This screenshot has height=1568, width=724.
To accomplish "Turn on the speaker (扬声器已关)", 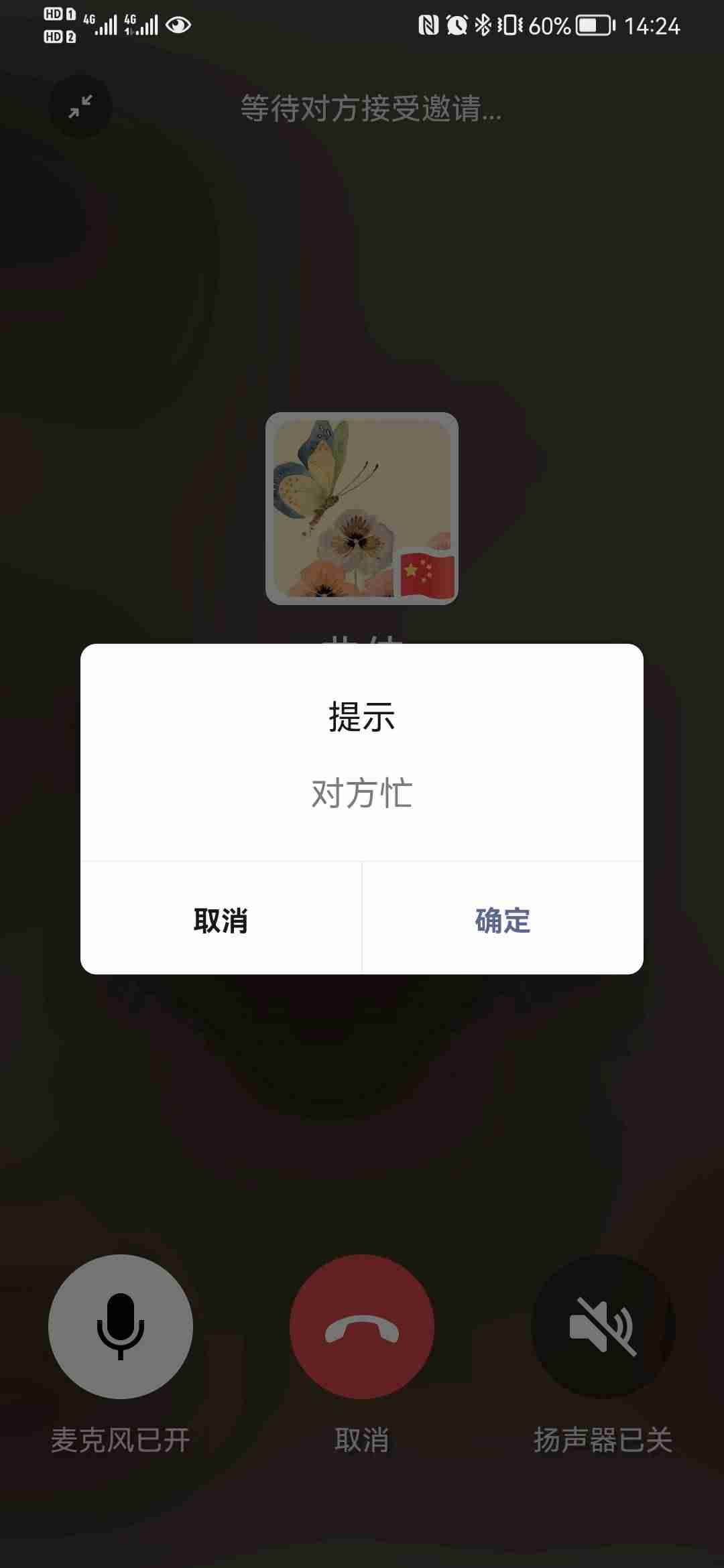I will click(x=603, y=1326).
